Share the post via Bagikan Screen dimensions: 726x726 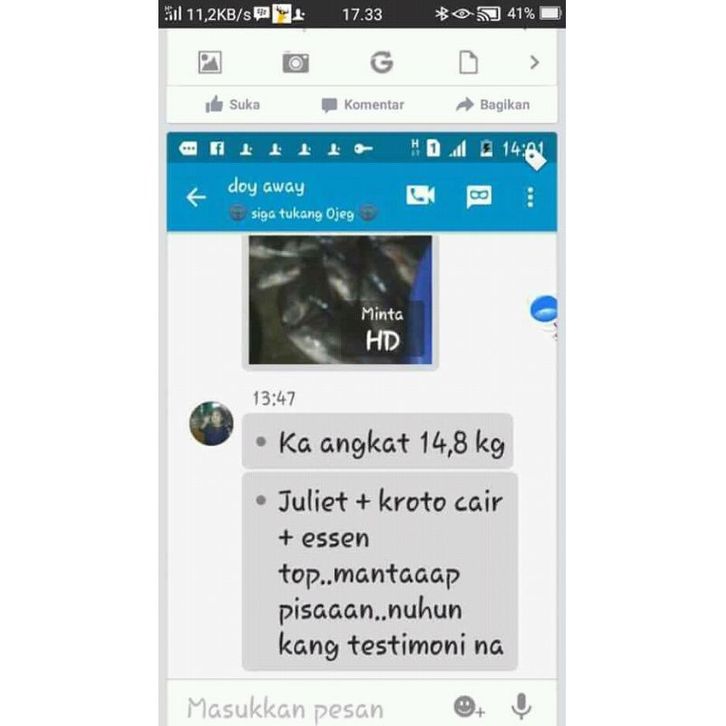(492, 104)
